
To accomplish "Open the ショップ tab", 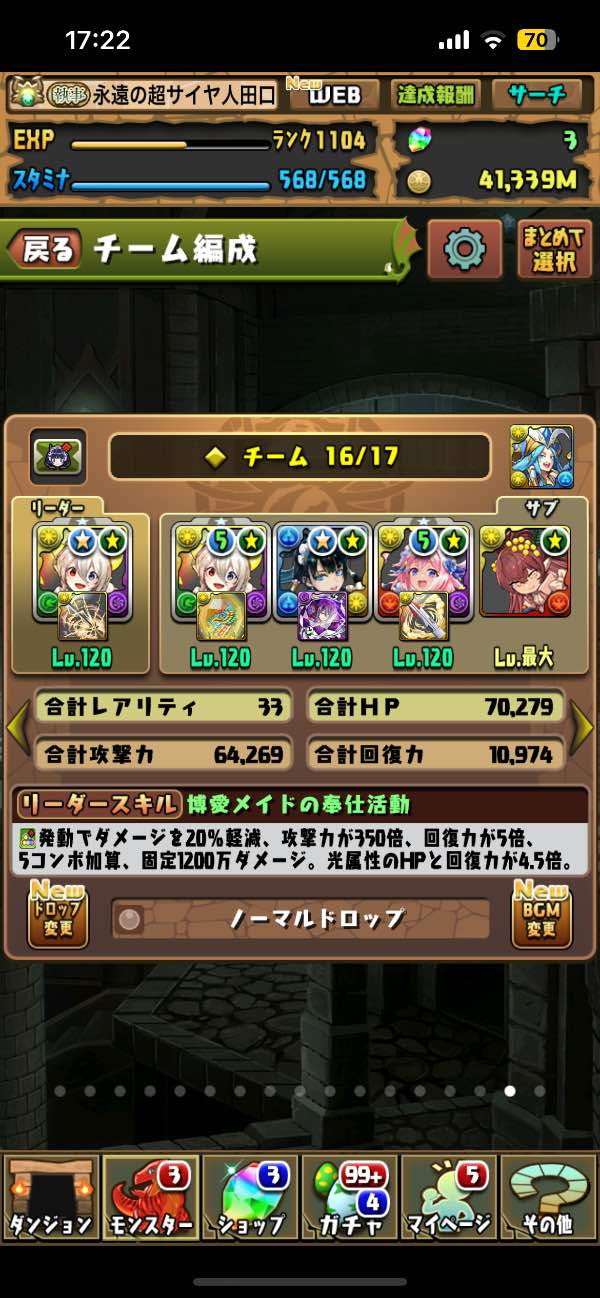I will (x=250, y=1197).
